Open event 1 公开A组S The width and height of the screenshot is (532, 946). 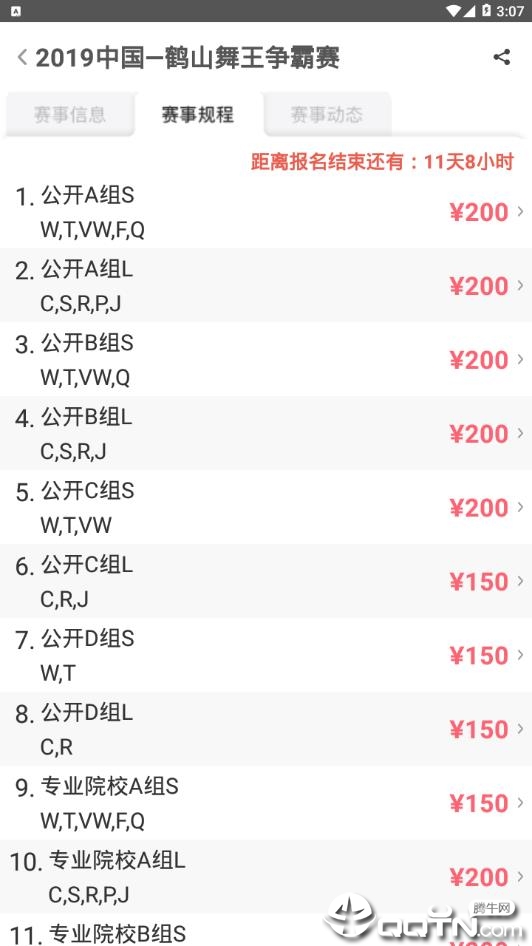pos(266,211)
